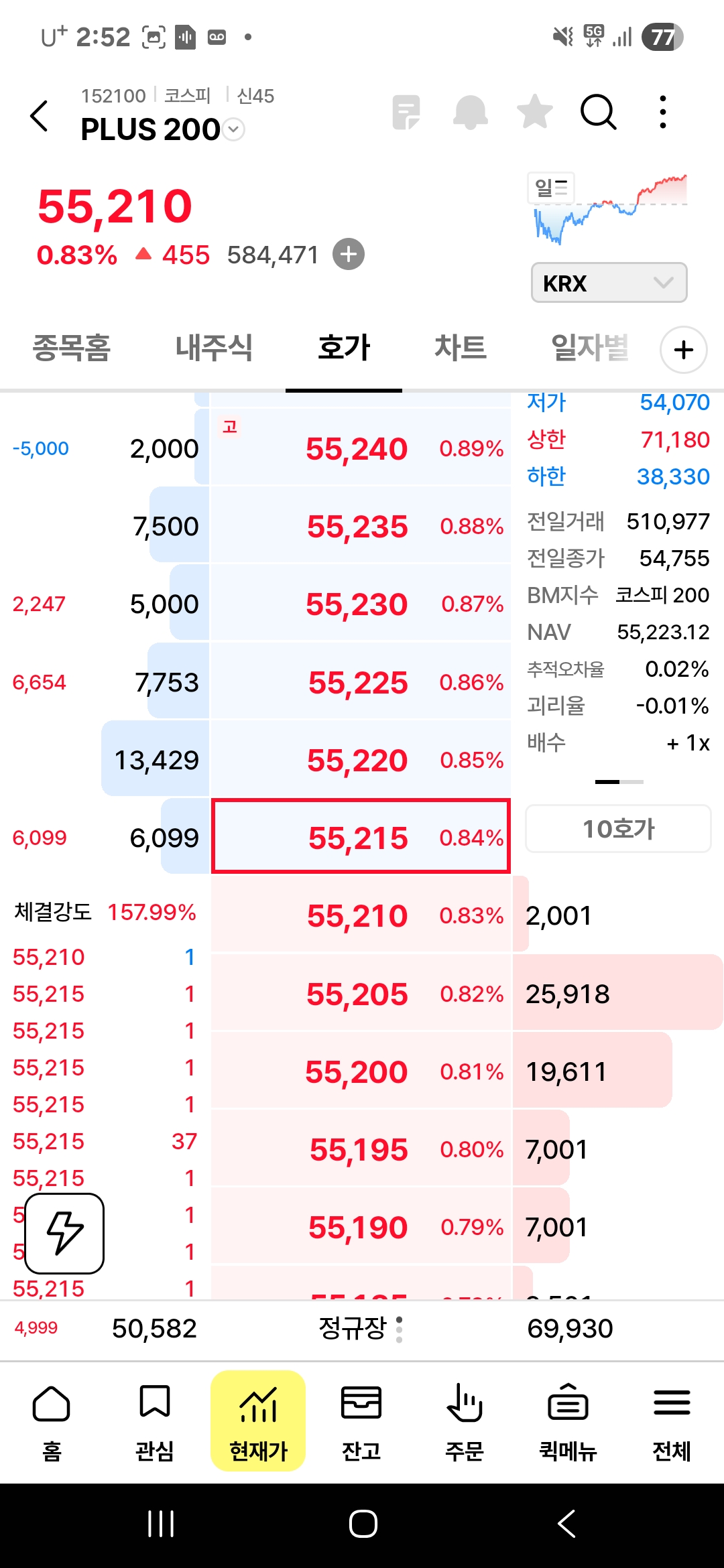
Task: Add PLUS 200 to favorites star
Action: tap(534, 112)
